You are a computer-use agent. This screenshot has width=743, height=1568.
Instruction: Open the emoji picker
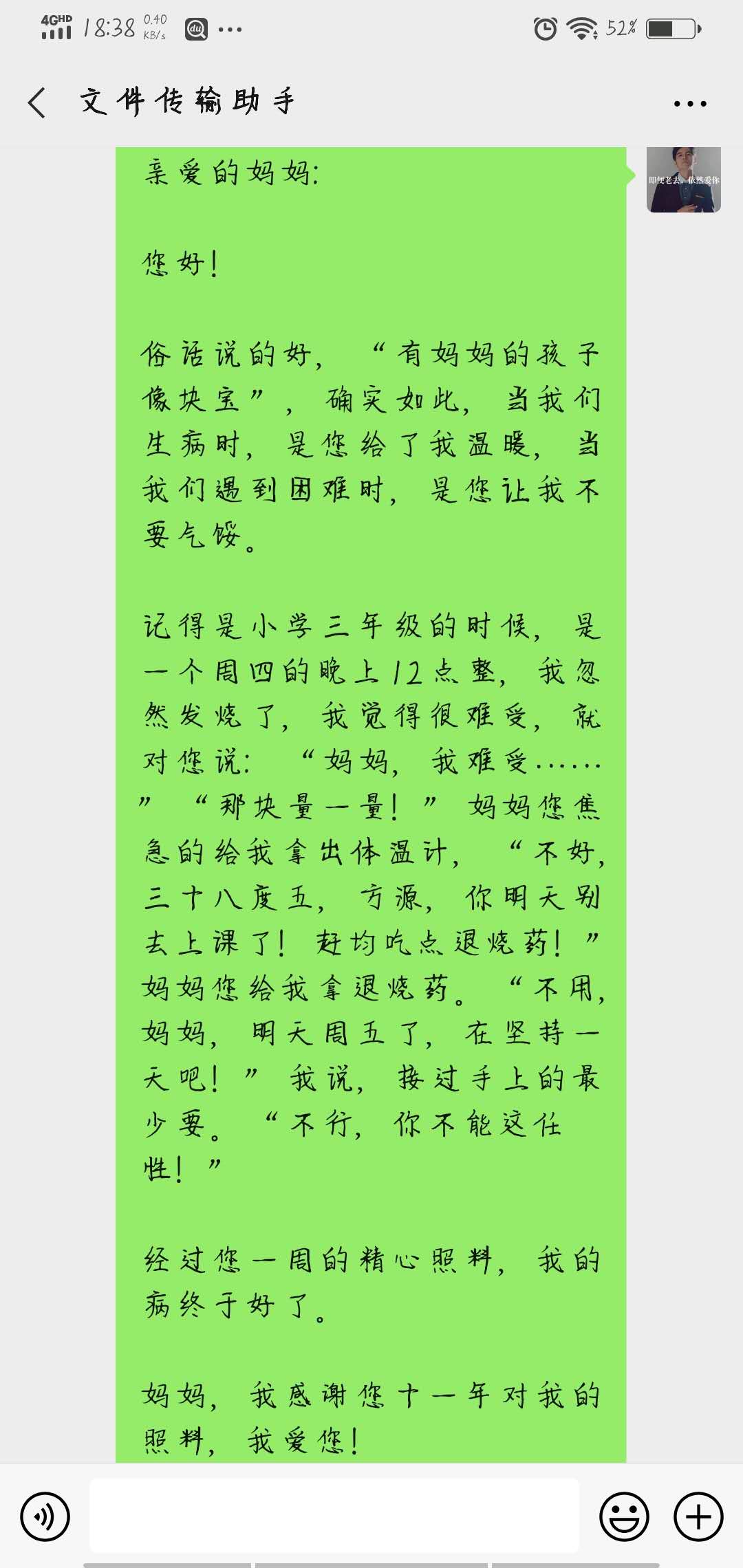pyautogui.click(x=624, y=1516)
